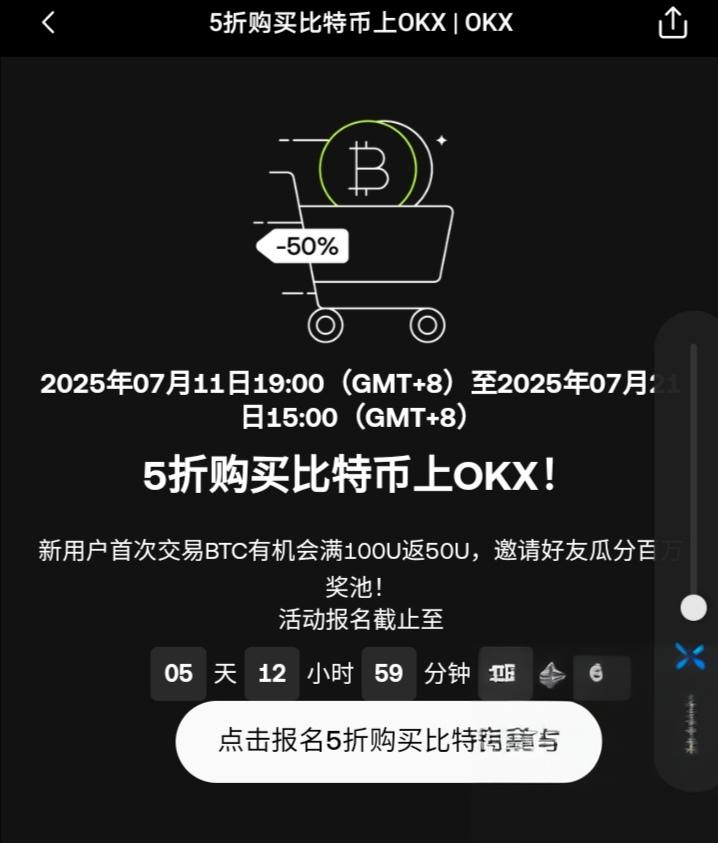718x843 pixels.
Task: Tap the blue icon below the slider
Action: [690, 657]
